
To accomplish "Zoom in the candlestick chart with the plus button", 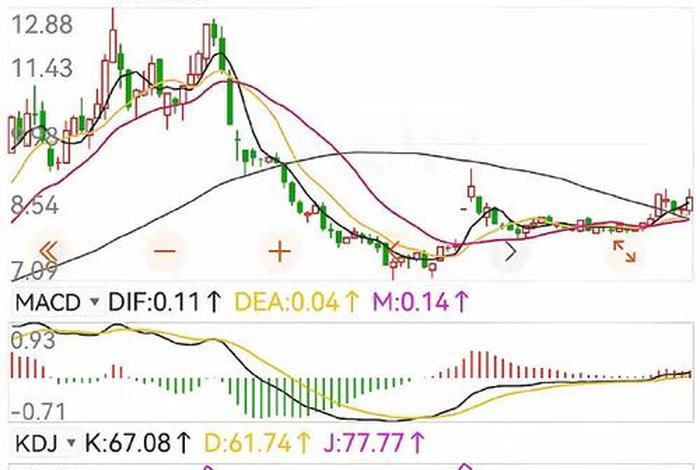I will pos(280,250).
